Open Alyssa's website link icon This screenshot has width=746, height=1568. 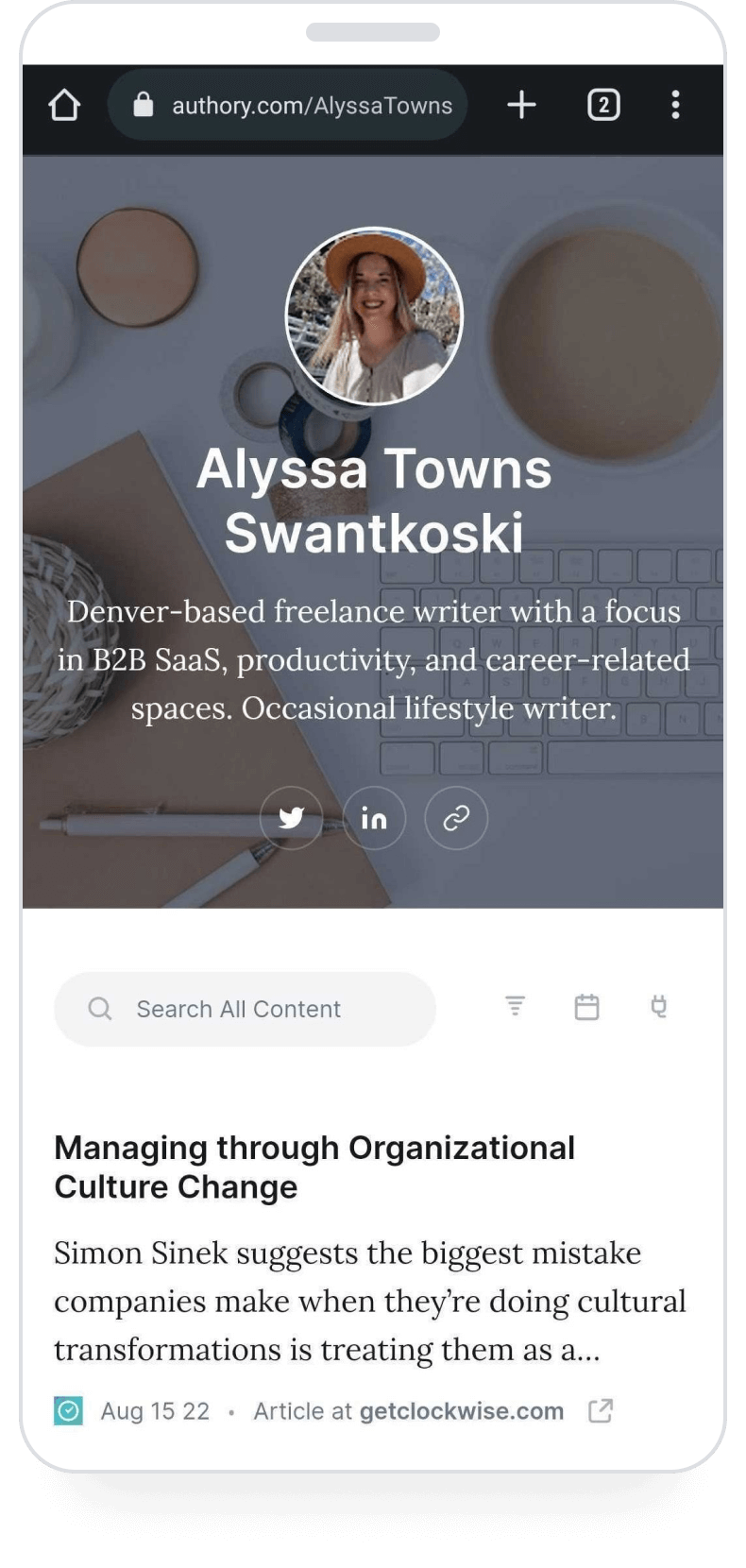click(x=456, y=818)
